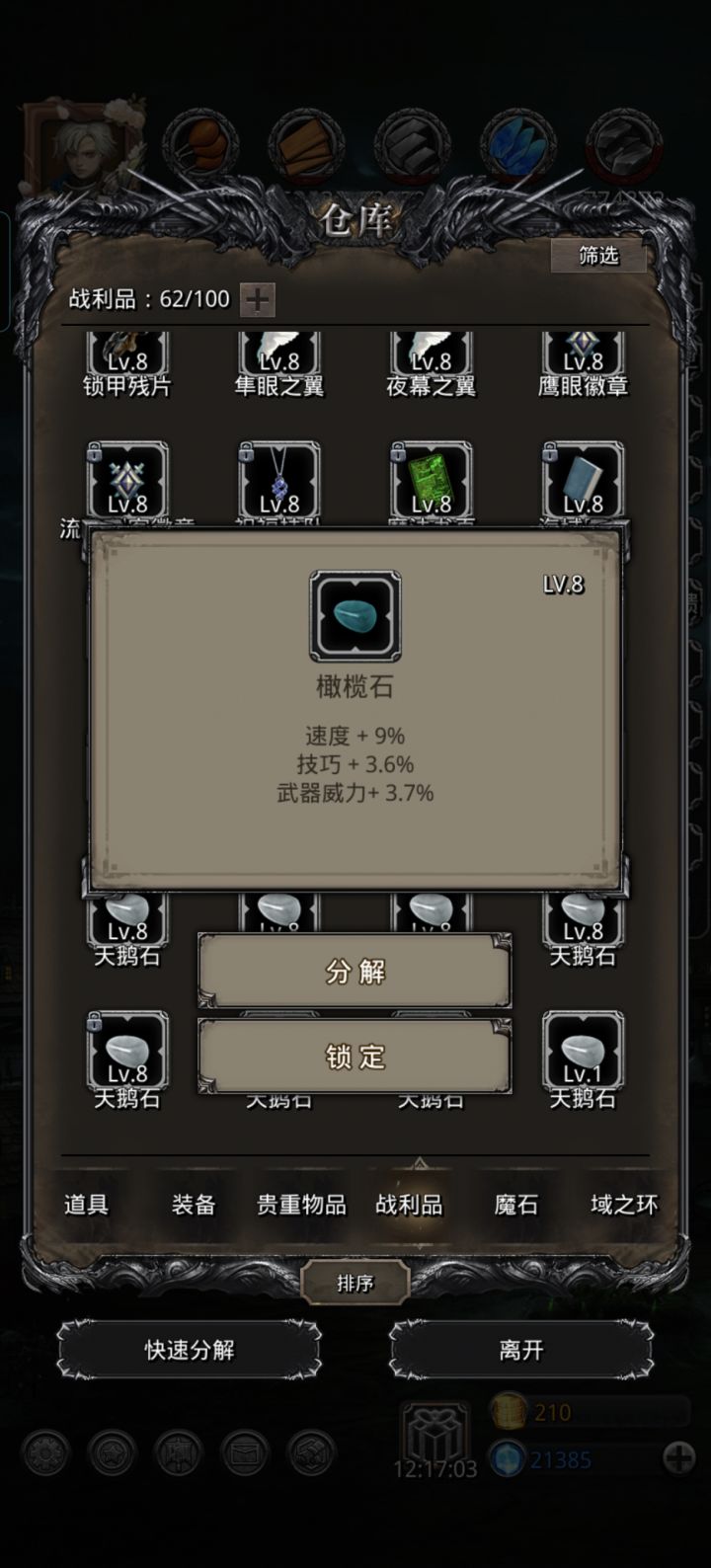711x1568 pixels.
Task: Select the dark ore icon at top right
Action: 620,144
